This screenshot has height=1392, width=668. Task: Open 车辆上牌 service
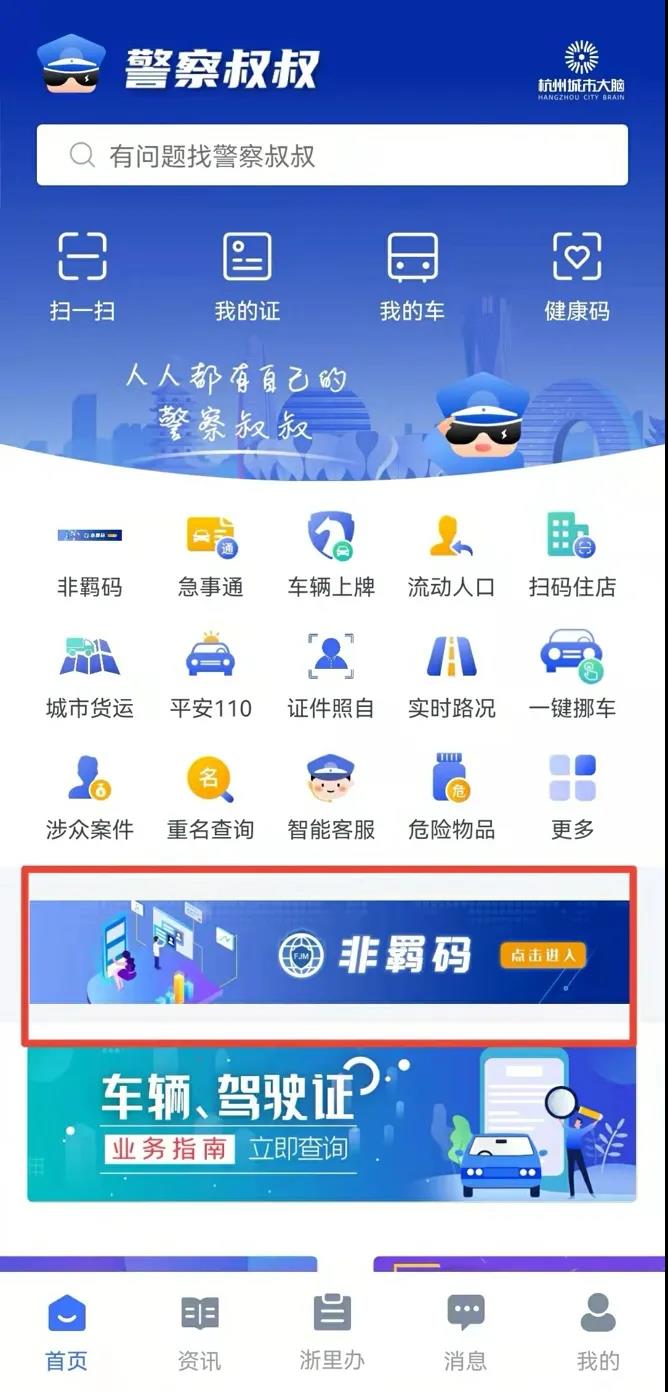tap(331, 555)
